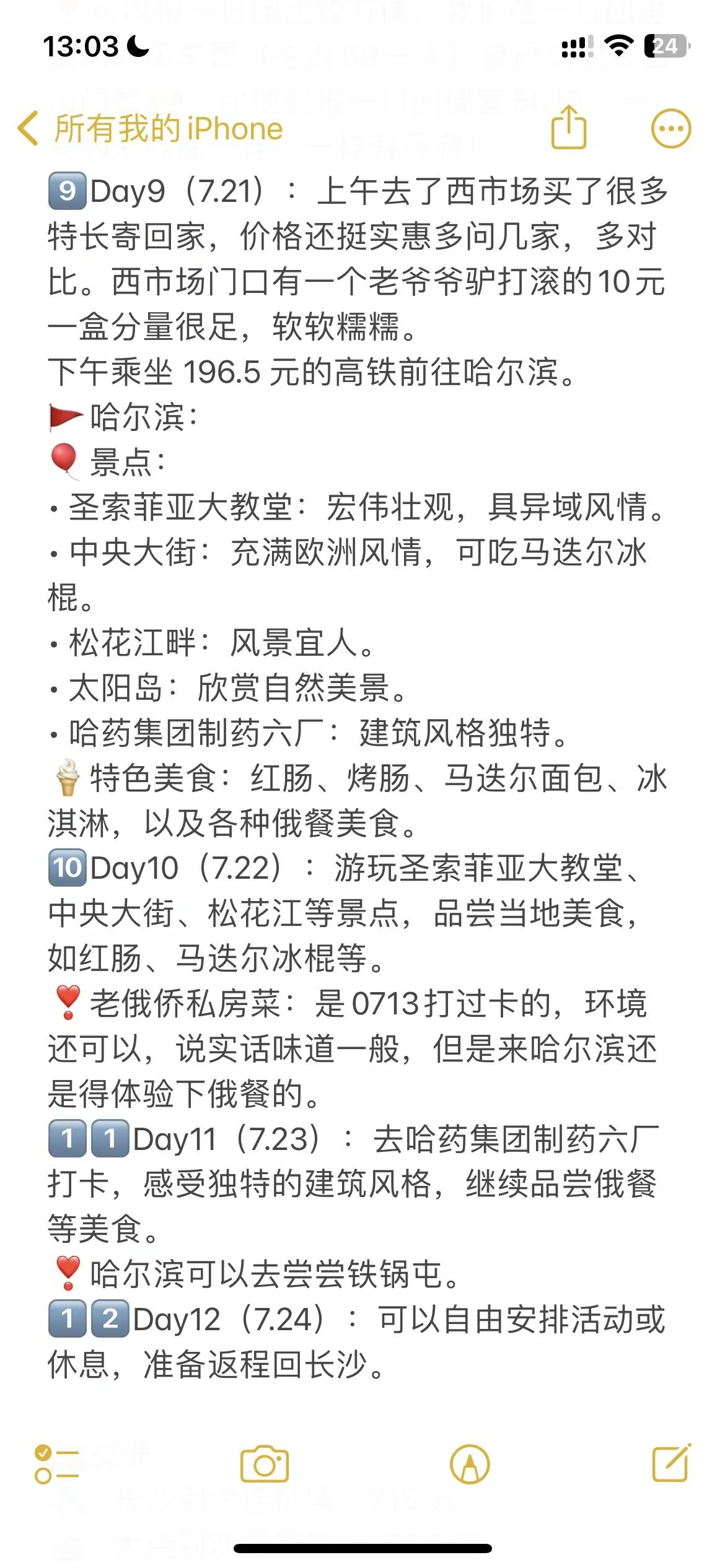This screenshot has height=1568, width=725.
Task: Add a checklist to the note
Action: coord(56,1465)
